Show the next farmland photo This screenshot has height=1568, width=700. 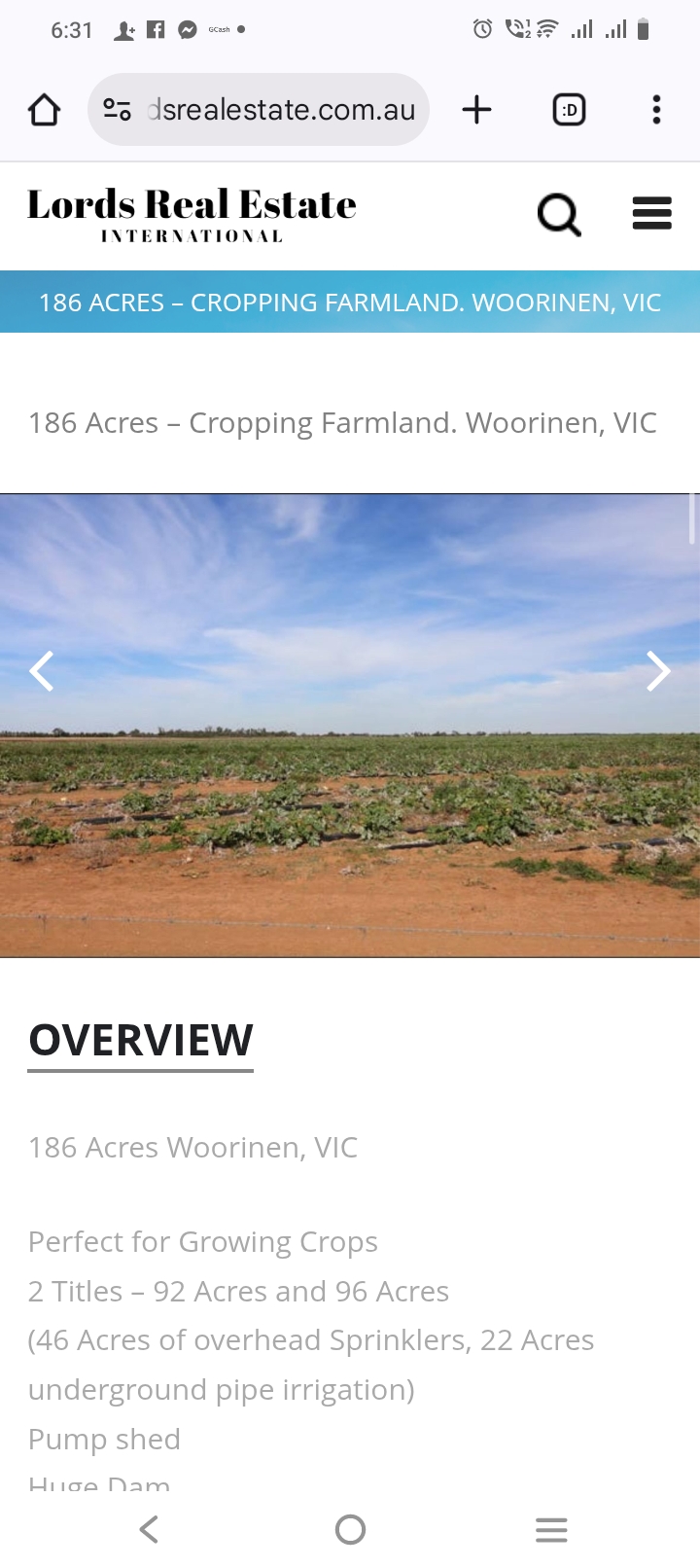[x=658, y=671]
